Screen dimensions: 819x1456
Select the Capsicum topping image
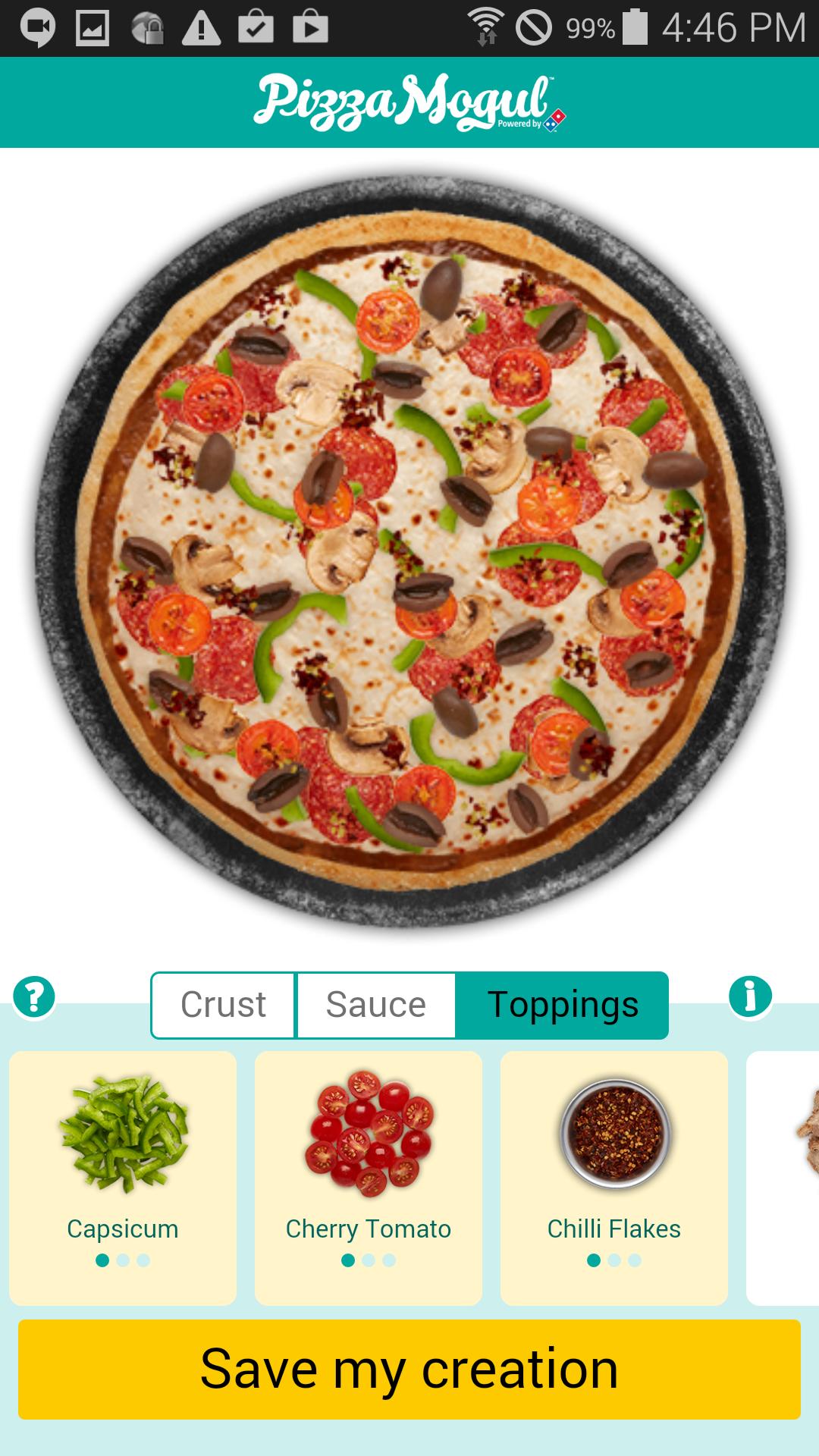tap(121, 1130)
